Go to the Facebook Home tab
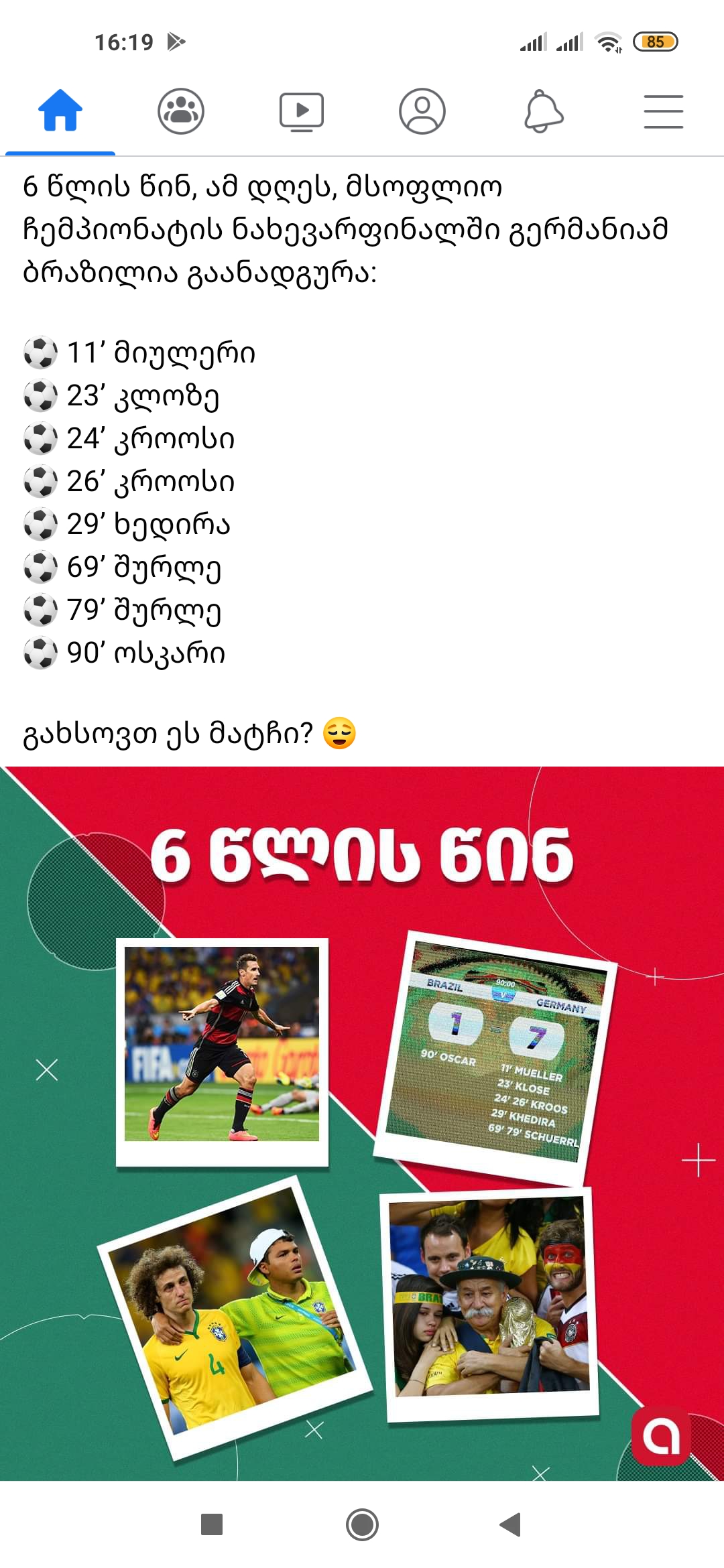724x1568 pixels. [x=60, y=111]
